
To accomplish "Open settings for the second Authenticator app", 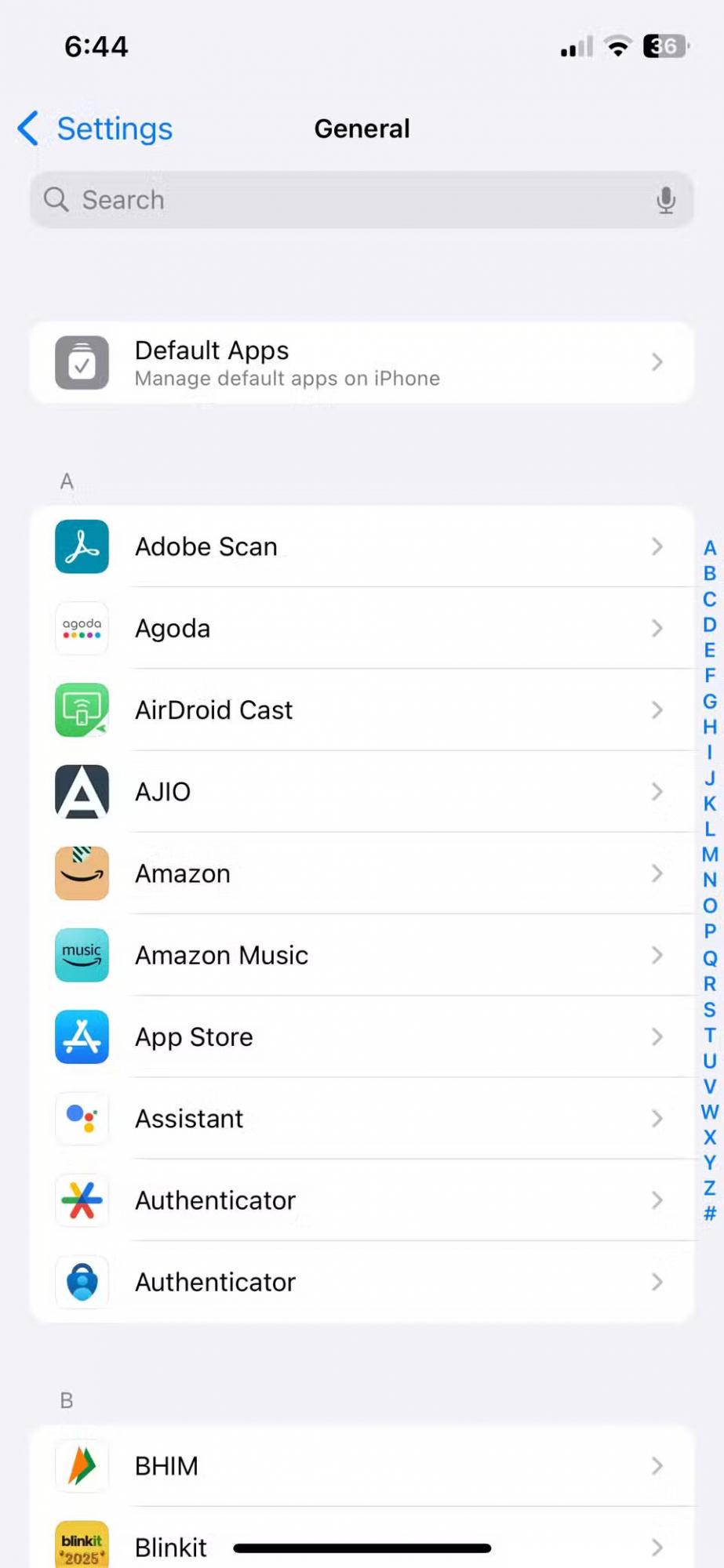I will click(362, 1283).
